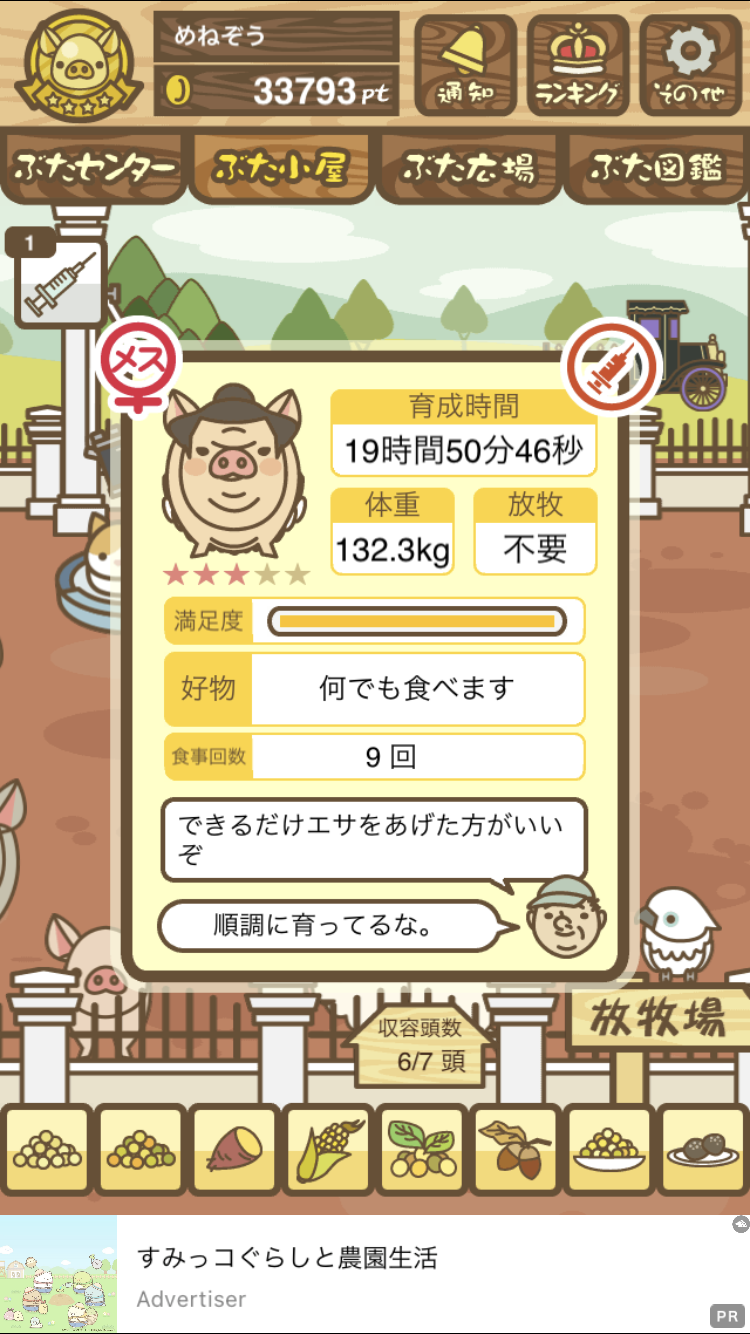Switch to the ぶた小屋 tab
The image size is (750, 1334).
(x=281, y=168)
